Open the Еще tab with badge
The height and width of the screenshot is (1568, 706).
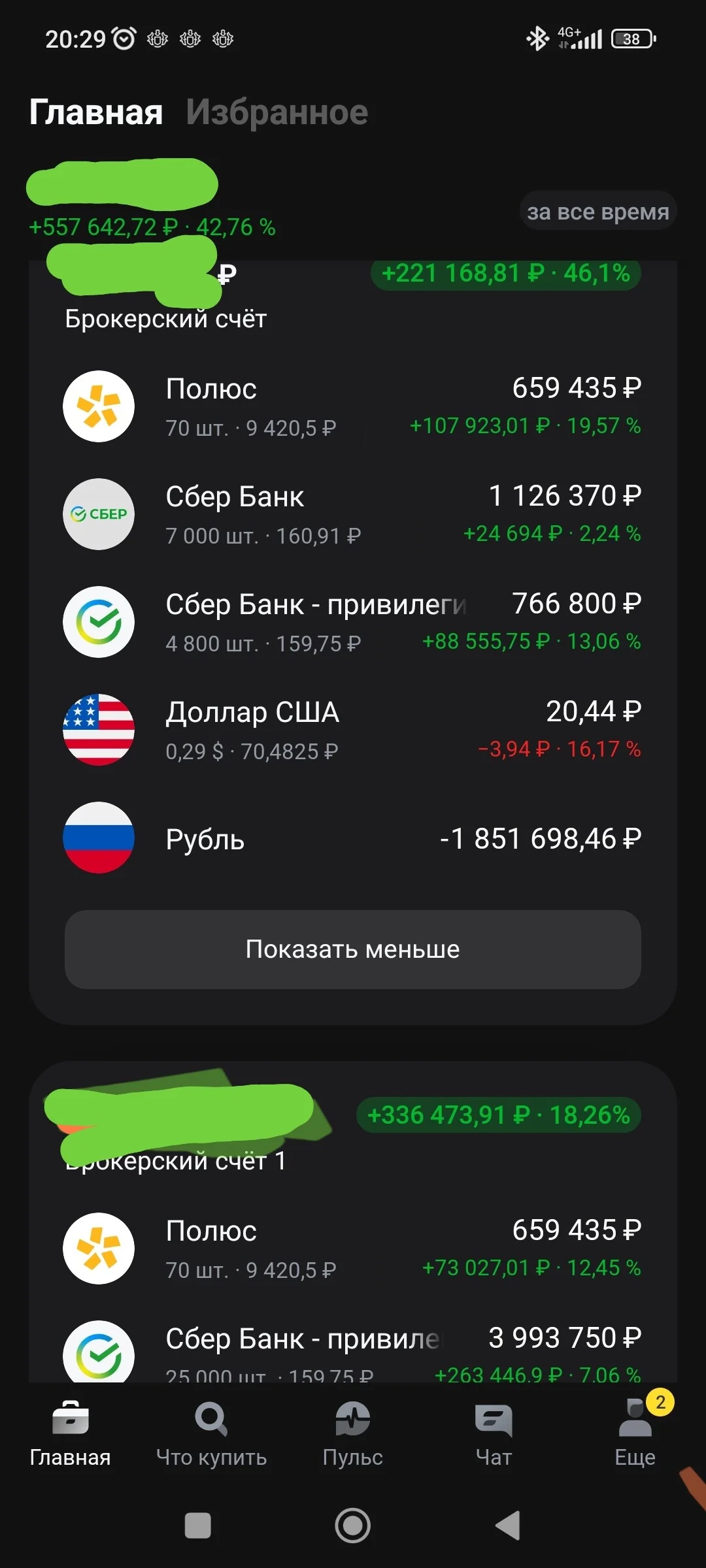[635, 1433]
